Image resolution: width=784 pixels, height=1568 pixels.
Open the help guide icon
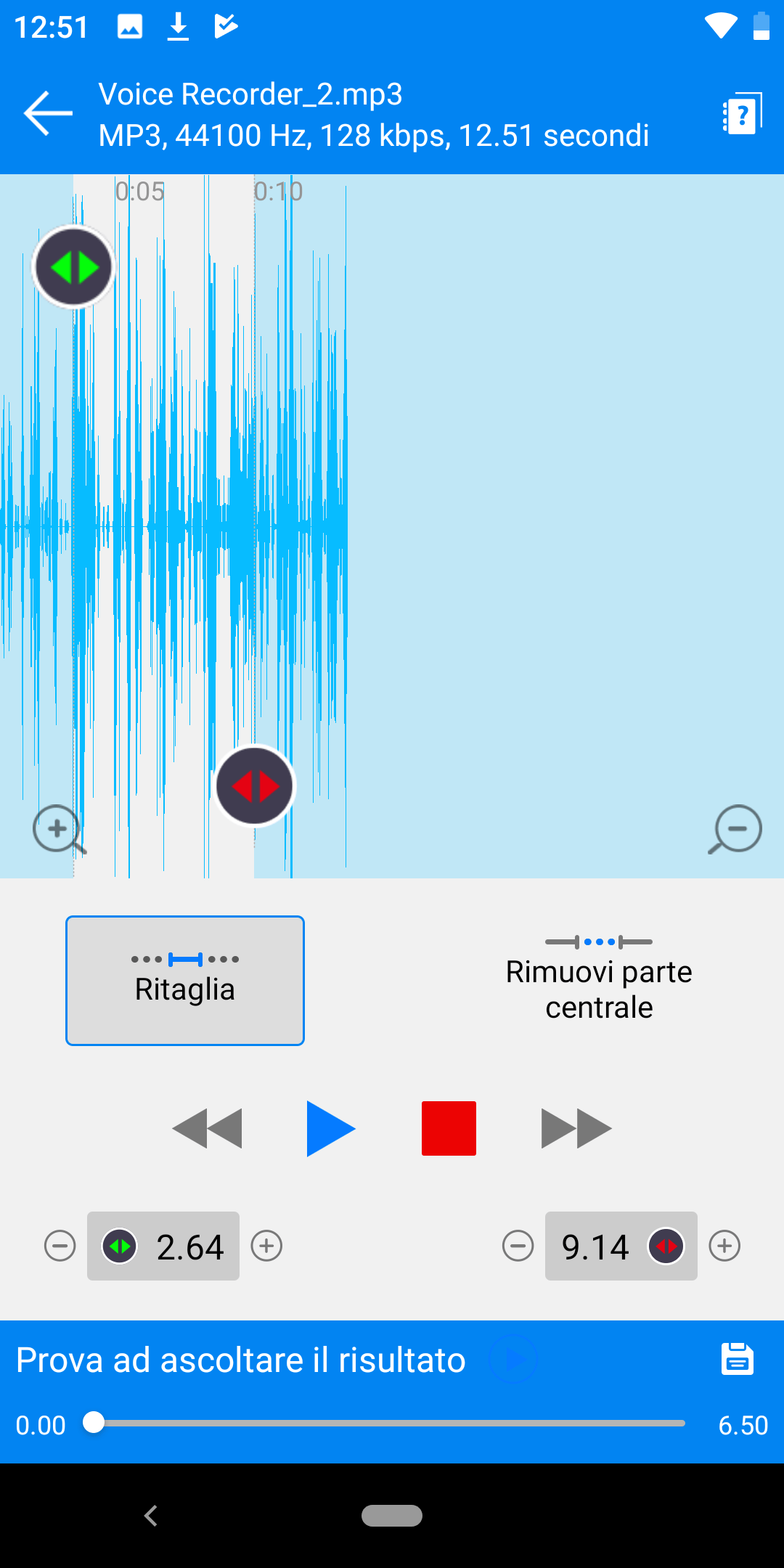point(742,114)
